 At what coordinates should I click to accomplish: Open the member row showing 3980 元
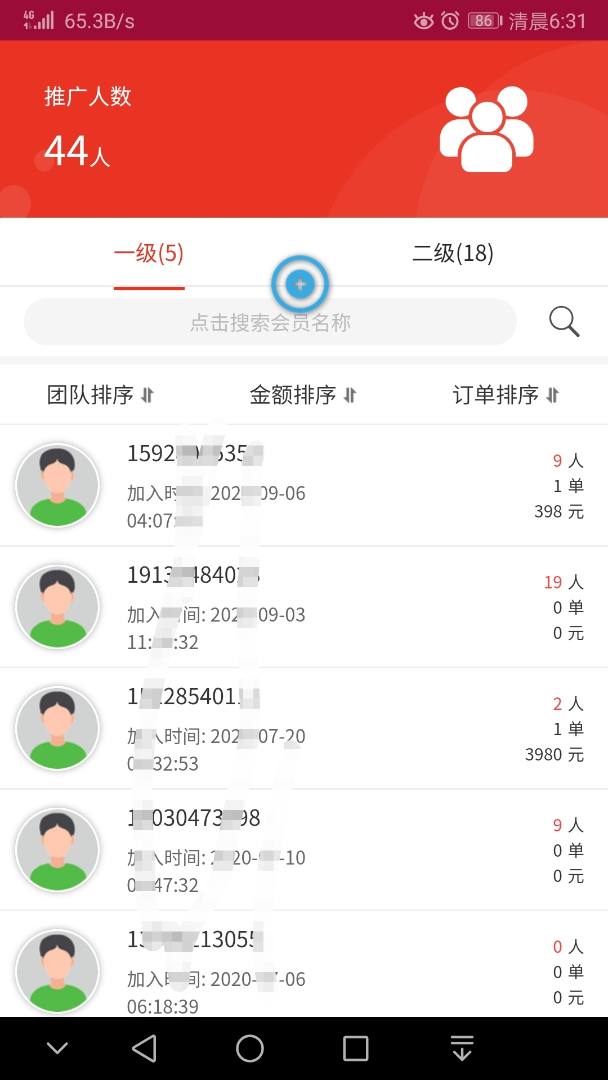click(x=304, y=729)
